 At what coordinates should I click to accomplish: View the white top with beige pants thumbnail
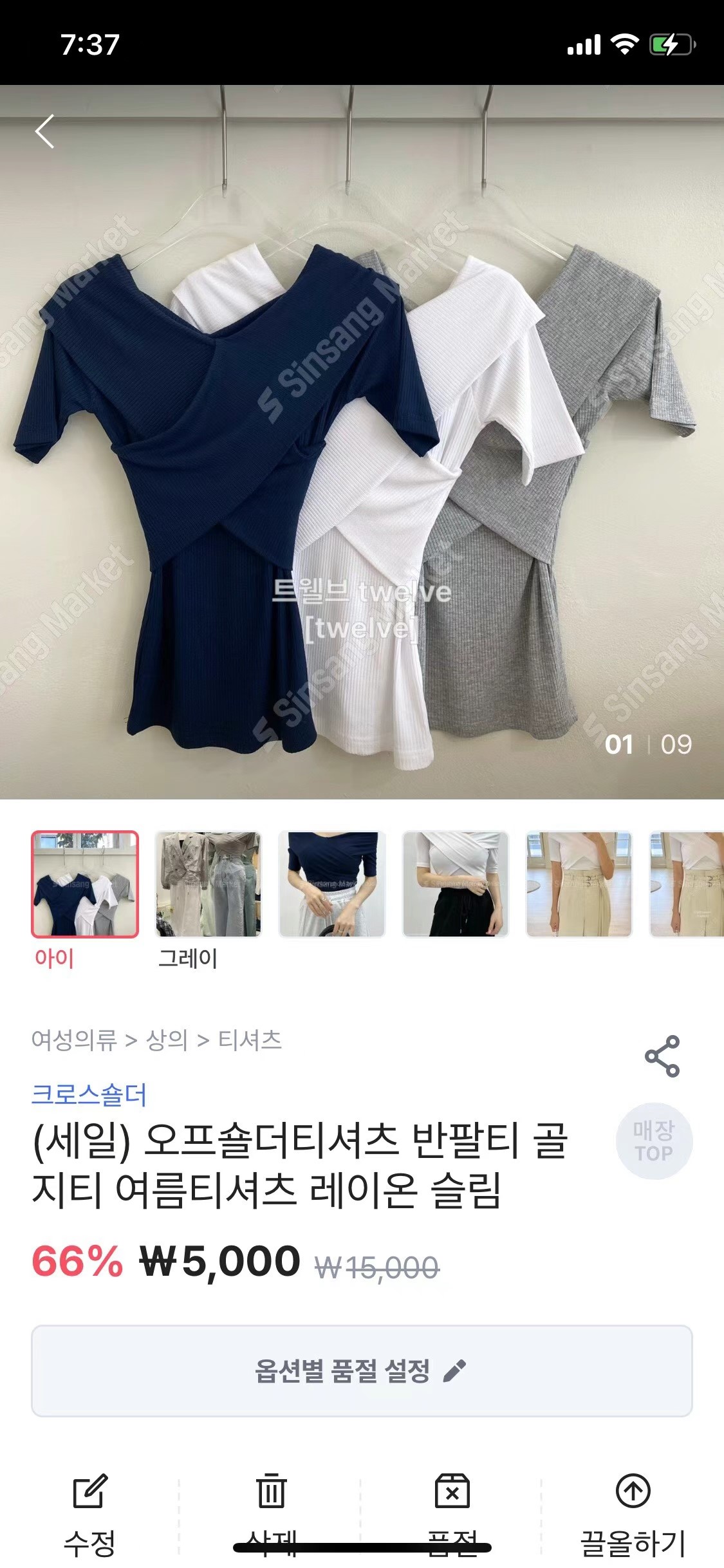coord(579,884)
